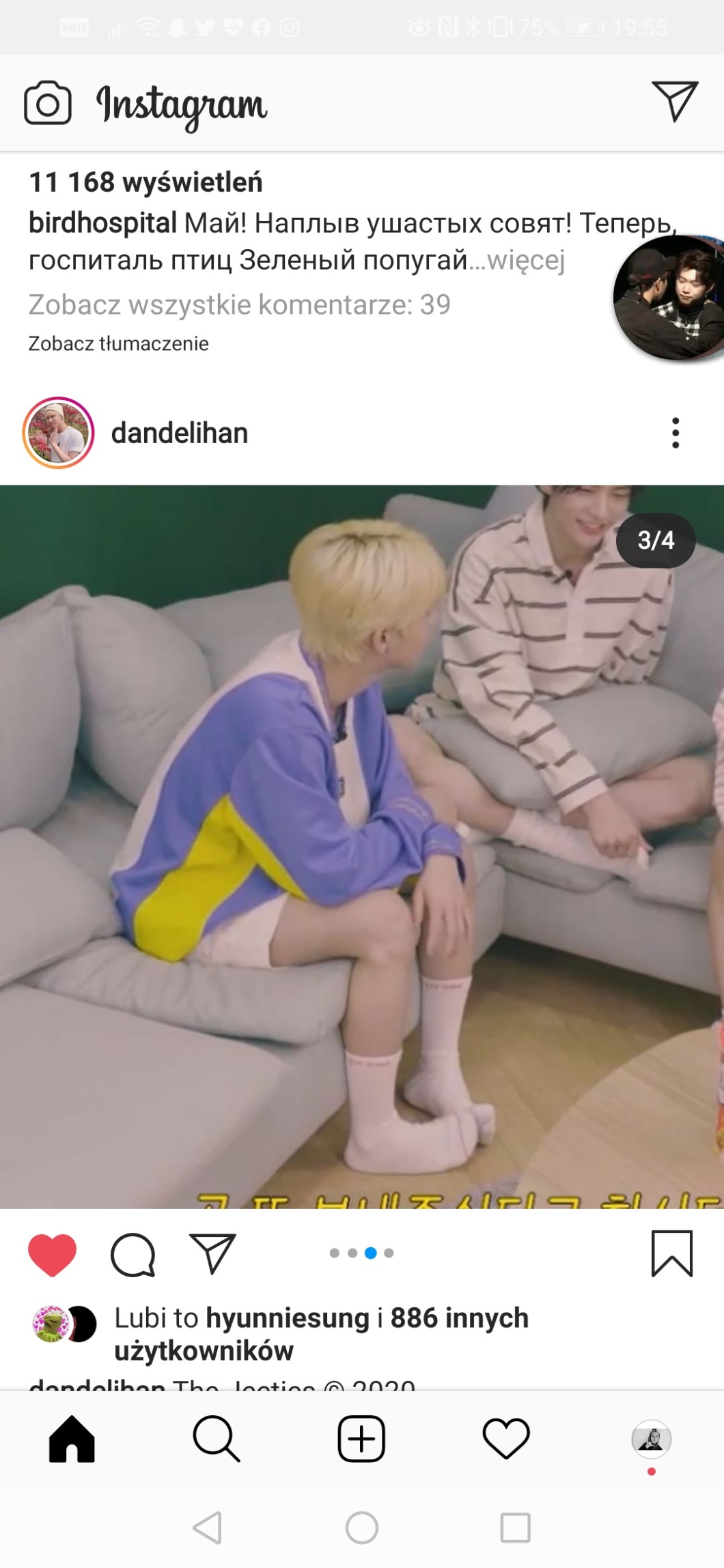
Task: Share dandelihan's post via the send icon
Action: (212, 1254)
